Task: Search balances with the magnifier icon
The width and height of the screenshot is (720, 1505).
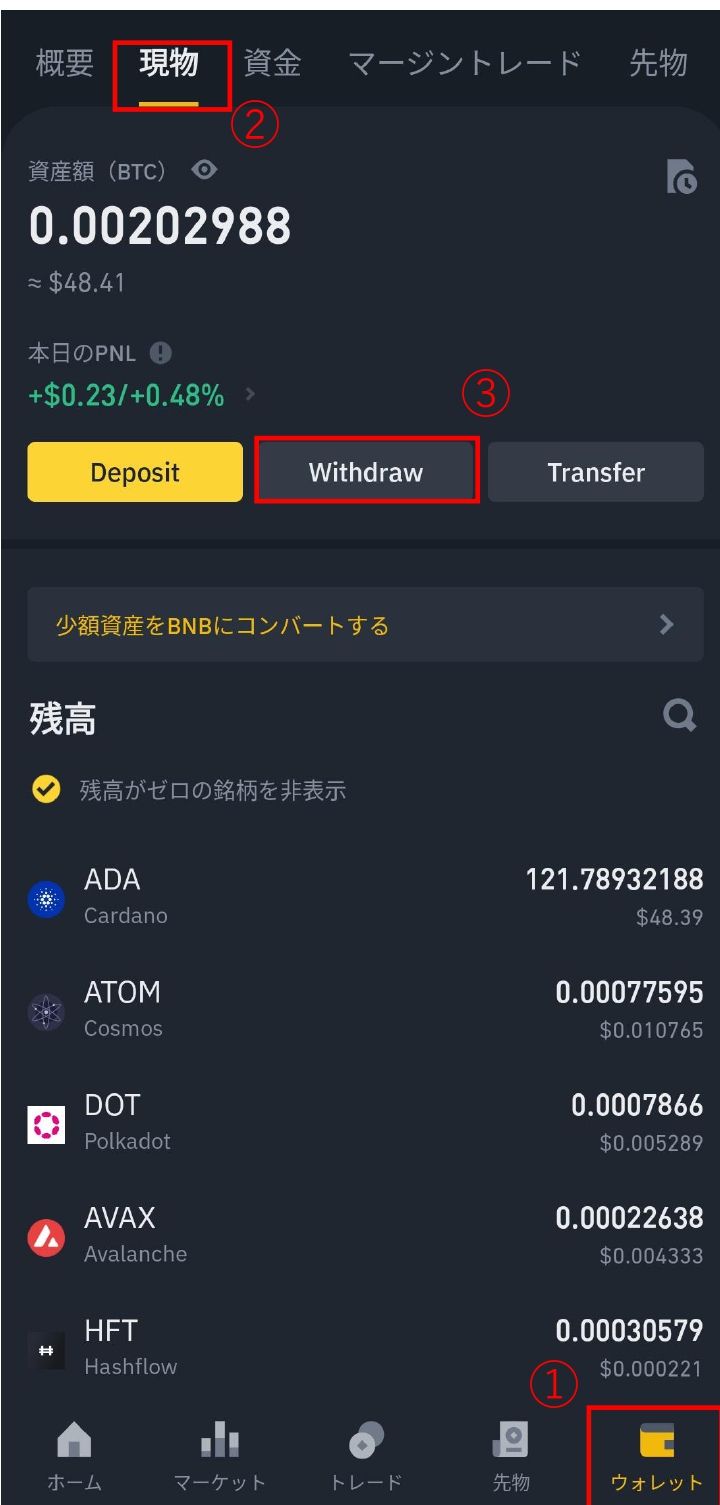Action: pos(680,716)
